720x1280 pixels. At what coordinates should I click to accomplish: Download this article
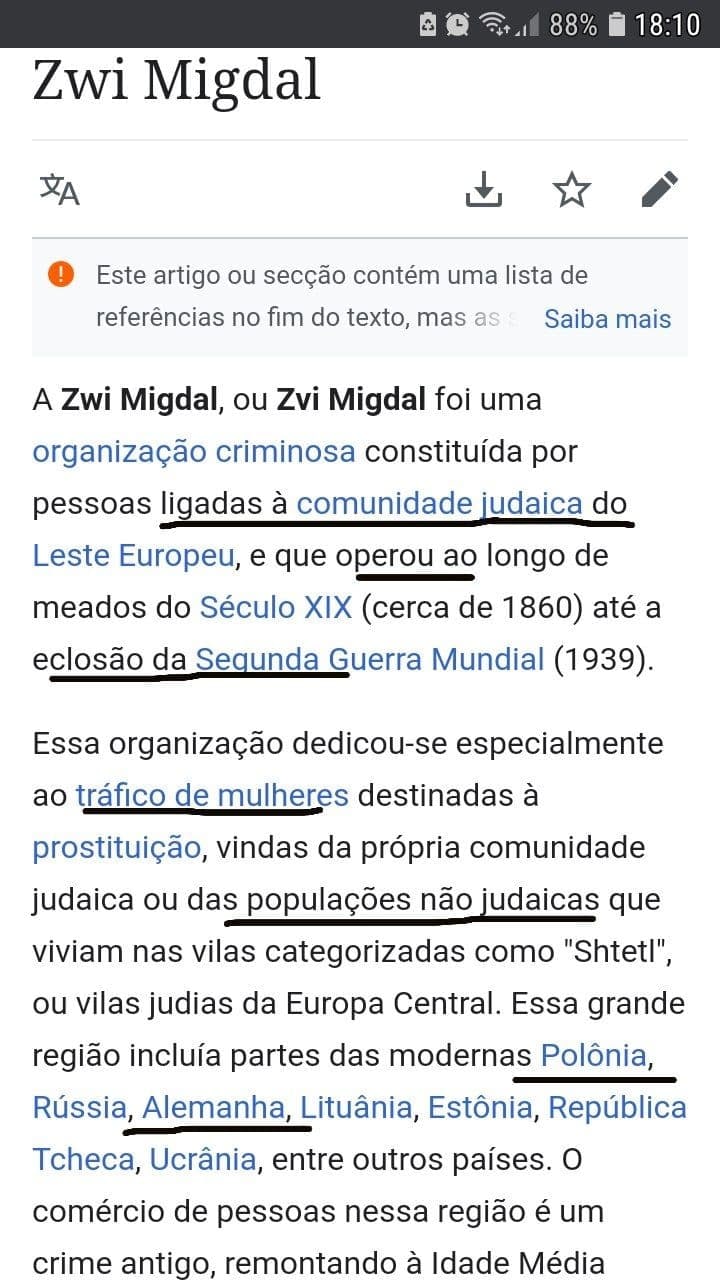(x=484, y=189)
